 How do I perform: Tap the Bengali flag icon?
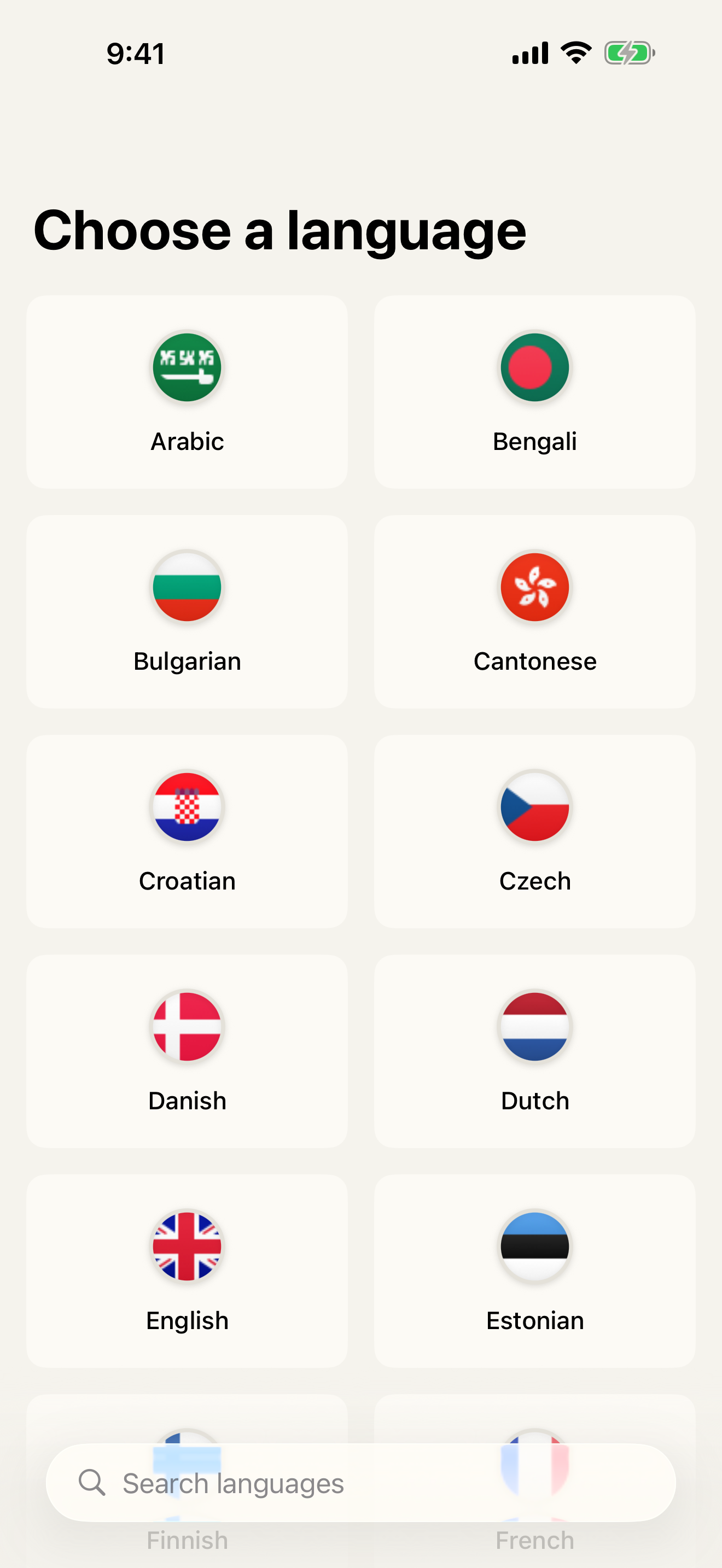[534, 367]
